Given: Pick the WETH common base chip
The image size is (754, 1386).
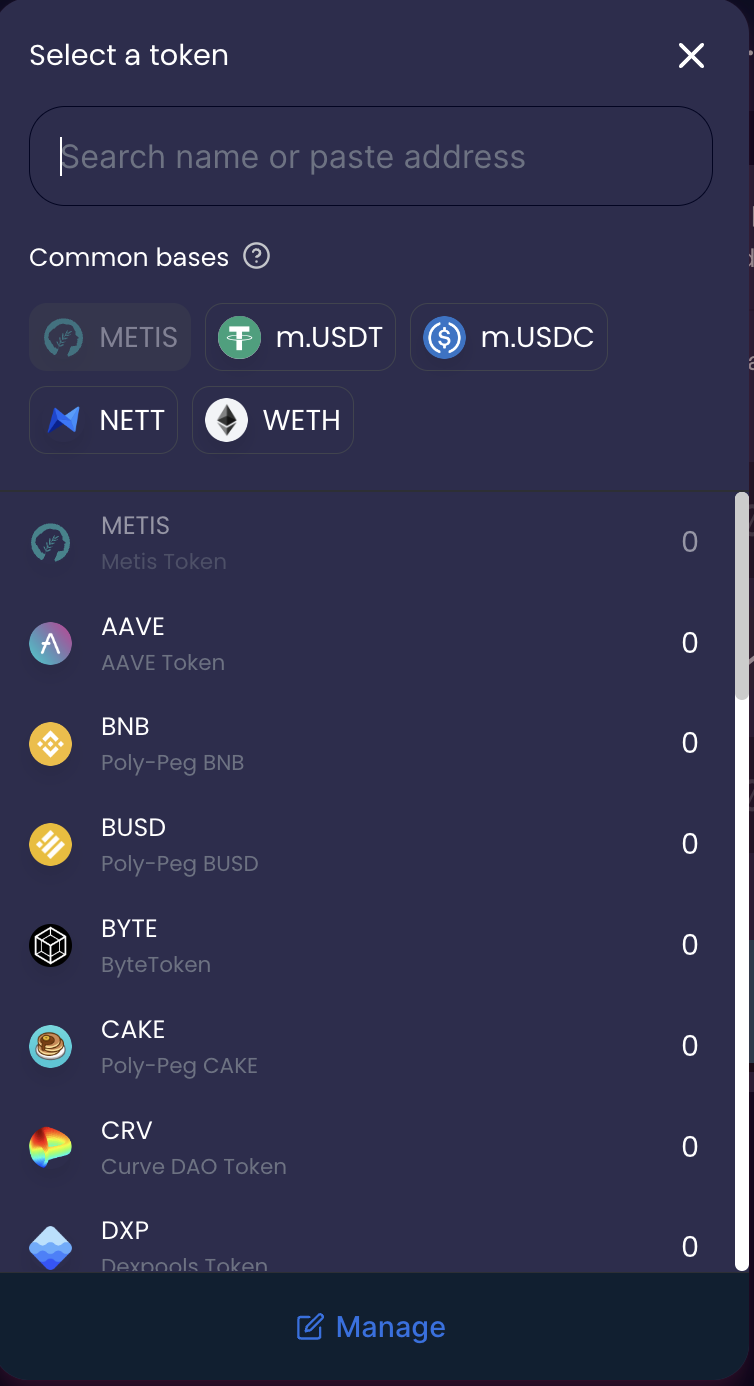Looking at the screenshot, I should pyautogui.click(x=273, y=420).
